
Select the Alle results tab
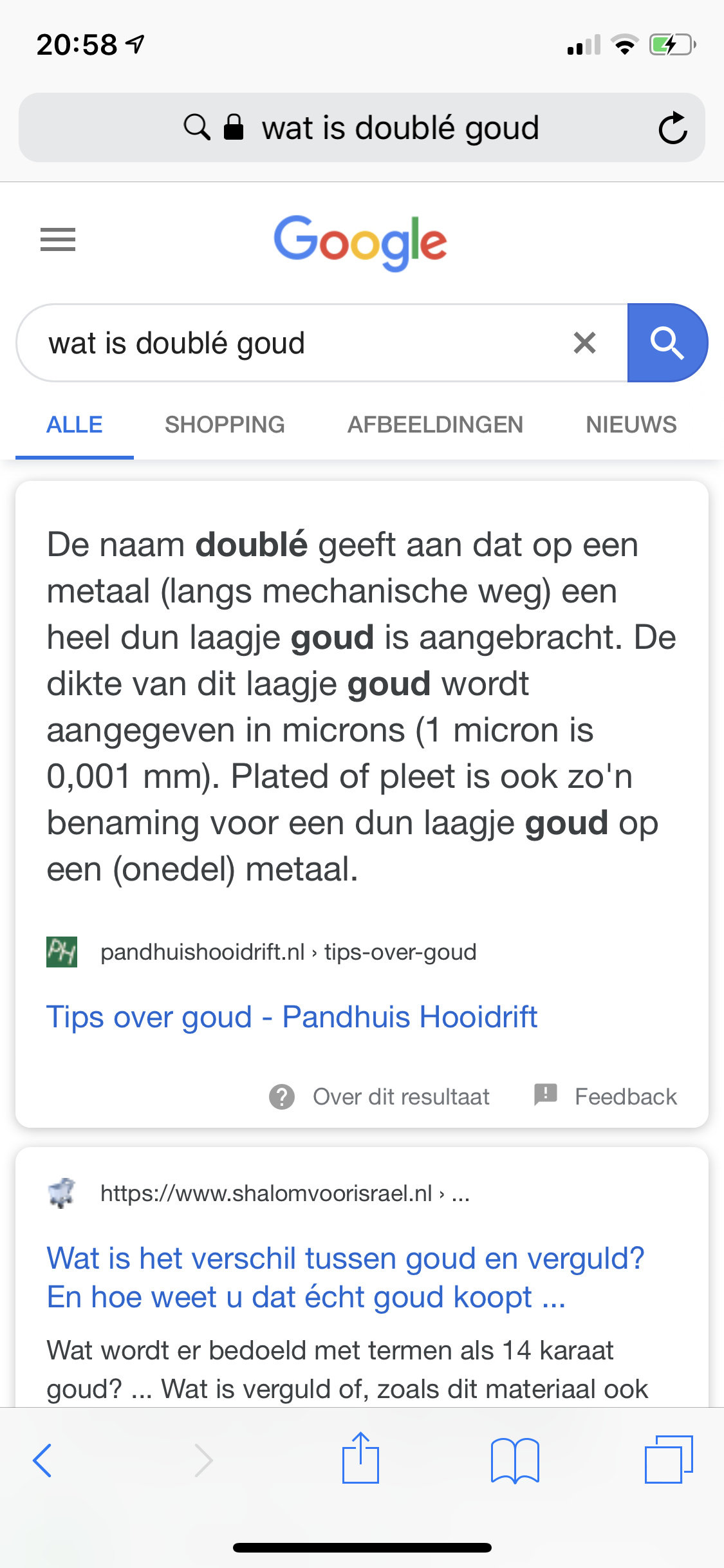coord(75,425)
